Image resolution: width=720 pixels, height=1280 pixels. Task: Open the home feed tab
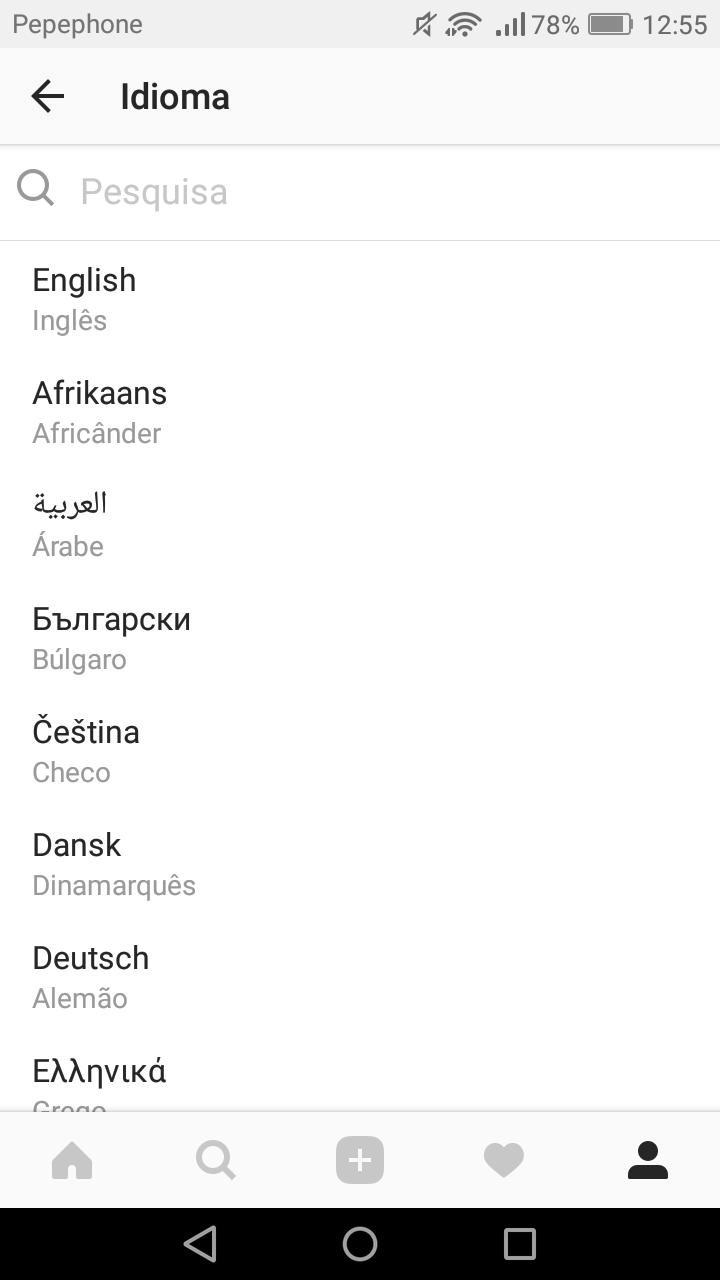(x=72, y=1160)
